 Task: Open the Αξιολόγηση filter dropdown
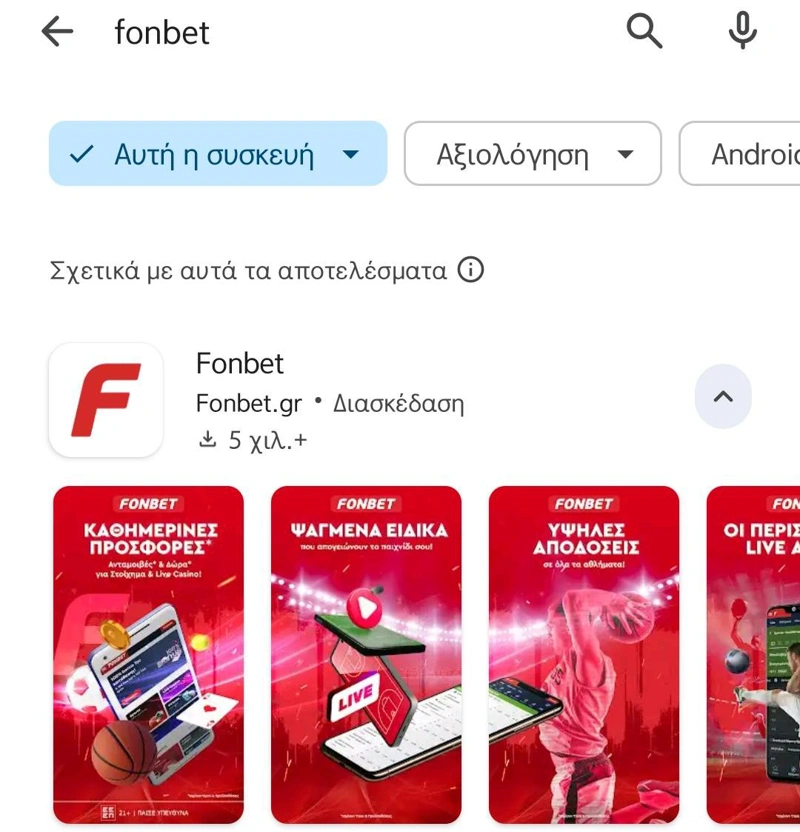(x=532, y=154)
